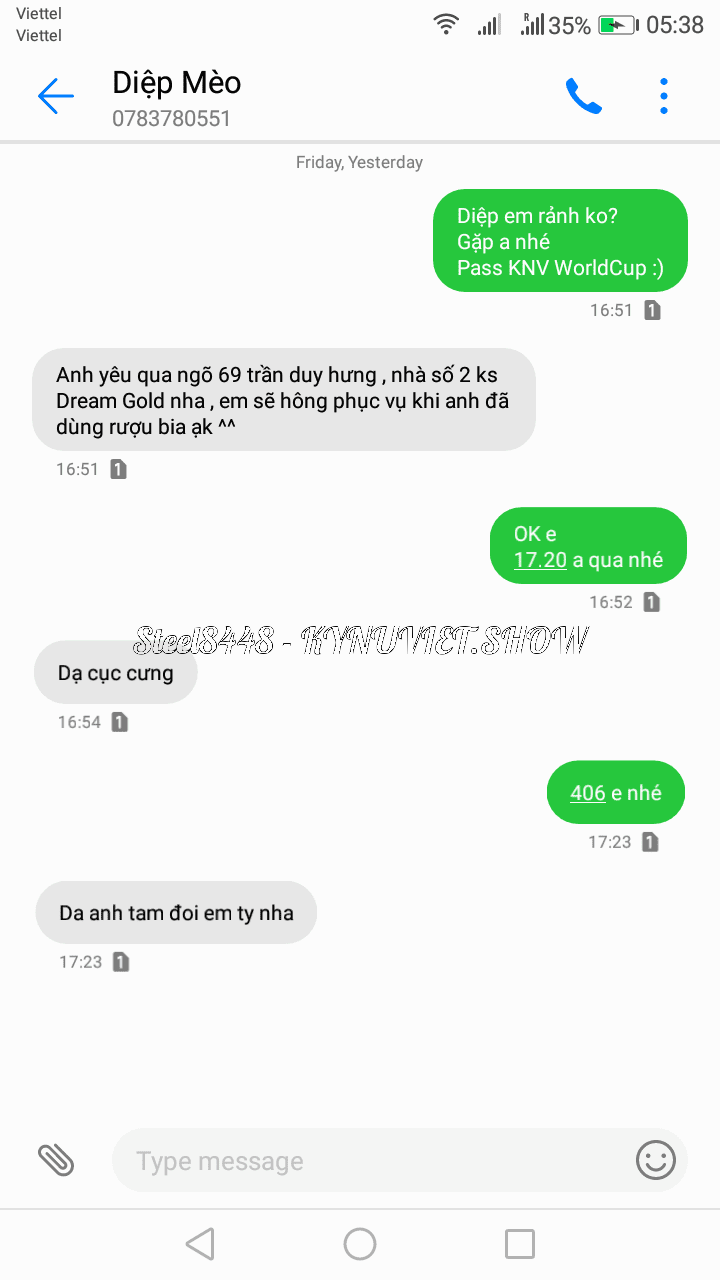Open the emoji picker
Screen dimensions: 720x1280
tap(655, 1160)
